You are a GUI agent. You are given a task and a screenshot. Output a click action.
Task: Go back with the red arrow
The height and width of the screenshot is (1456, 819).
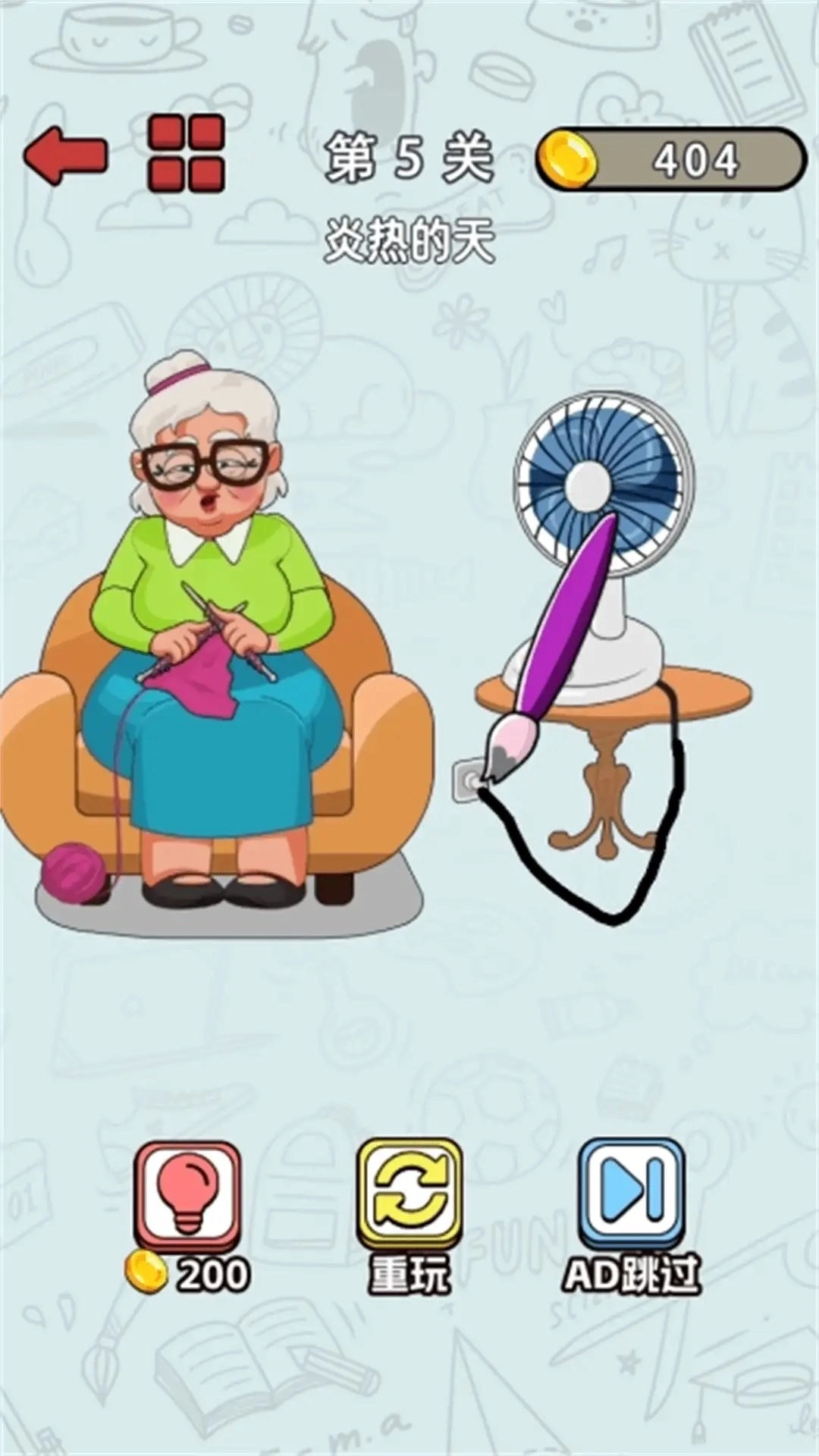click(x=65, y=158)
